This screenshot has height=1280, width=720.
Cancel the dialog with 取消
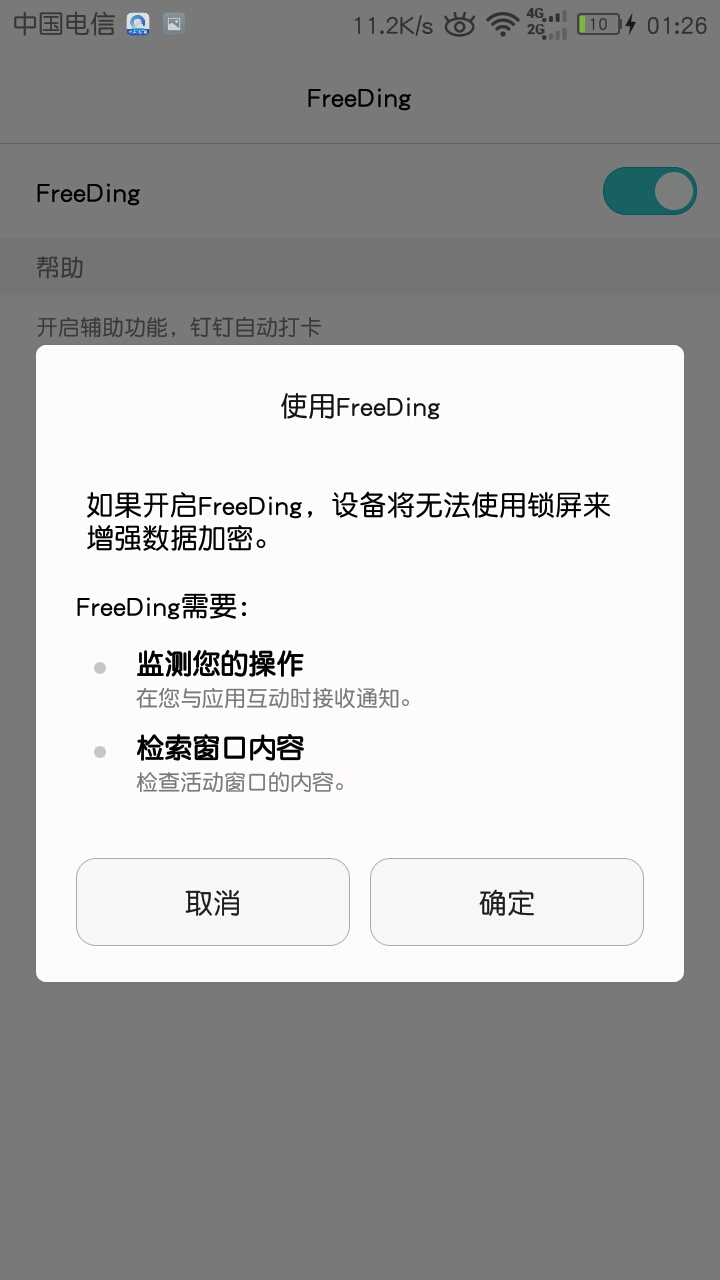click(x=212, y=902)
